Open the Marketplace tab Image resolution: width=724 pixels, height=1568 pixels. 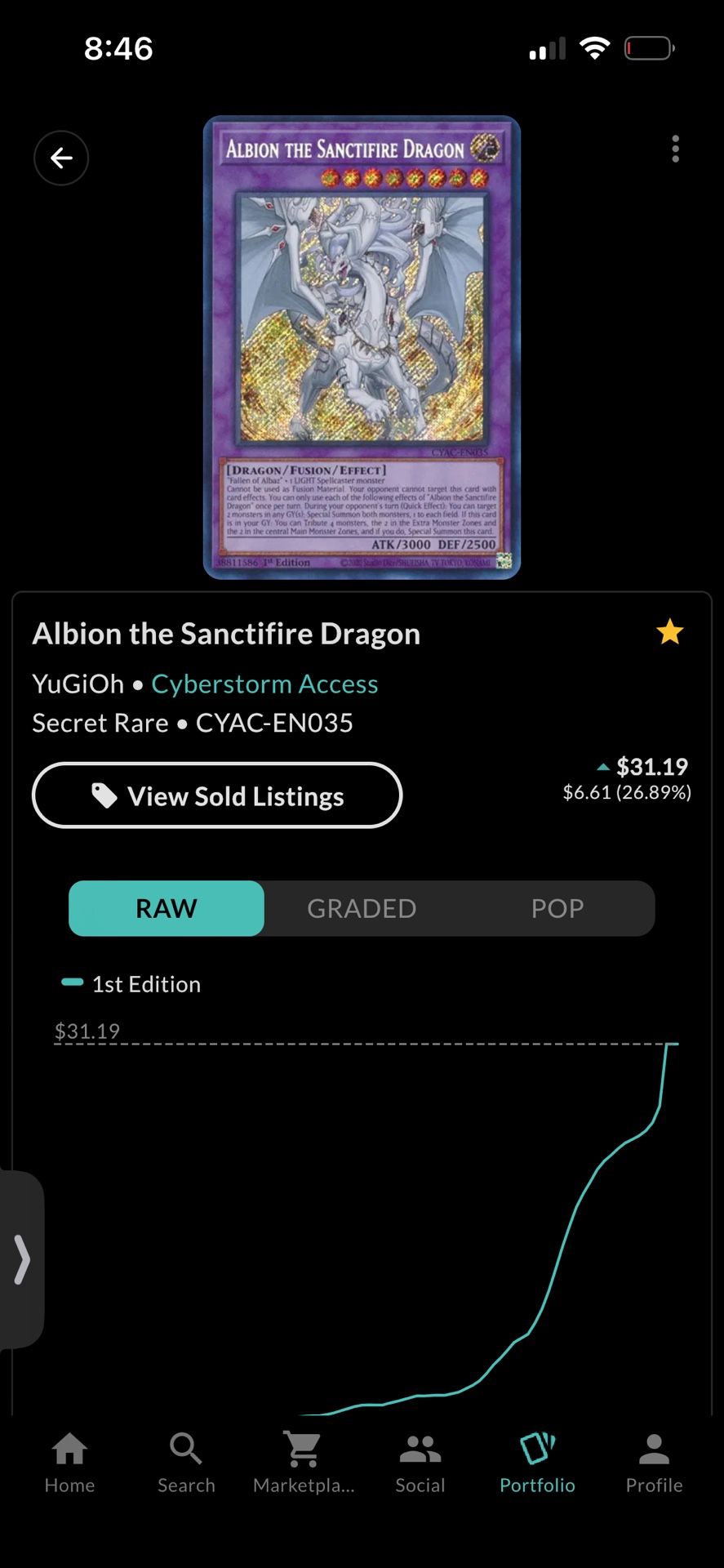click(x=304, y=1463)
